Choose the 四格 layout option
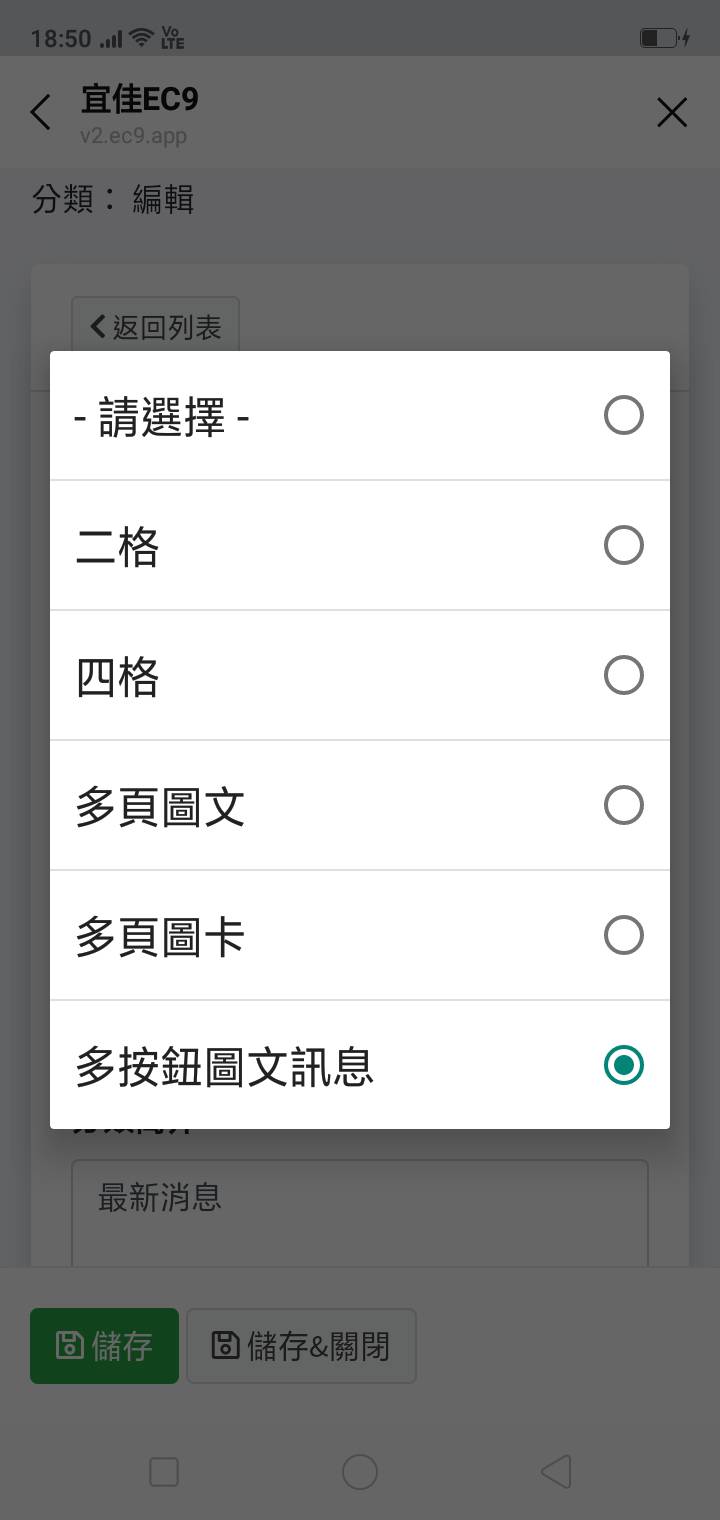The height and width of the screenshot is (1520, 720). 360,676
